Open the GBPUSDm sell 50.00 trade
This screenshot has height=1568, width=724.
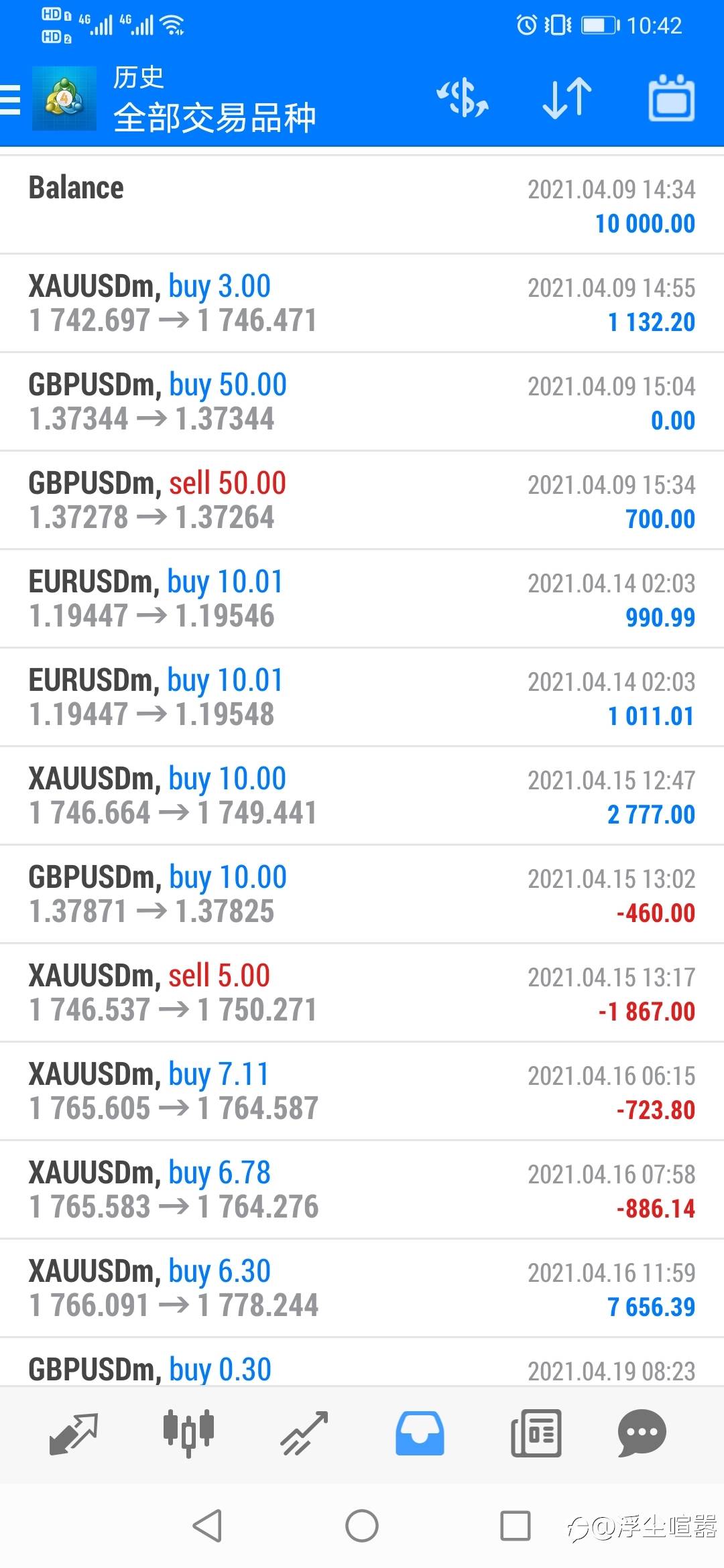(362, 501)
